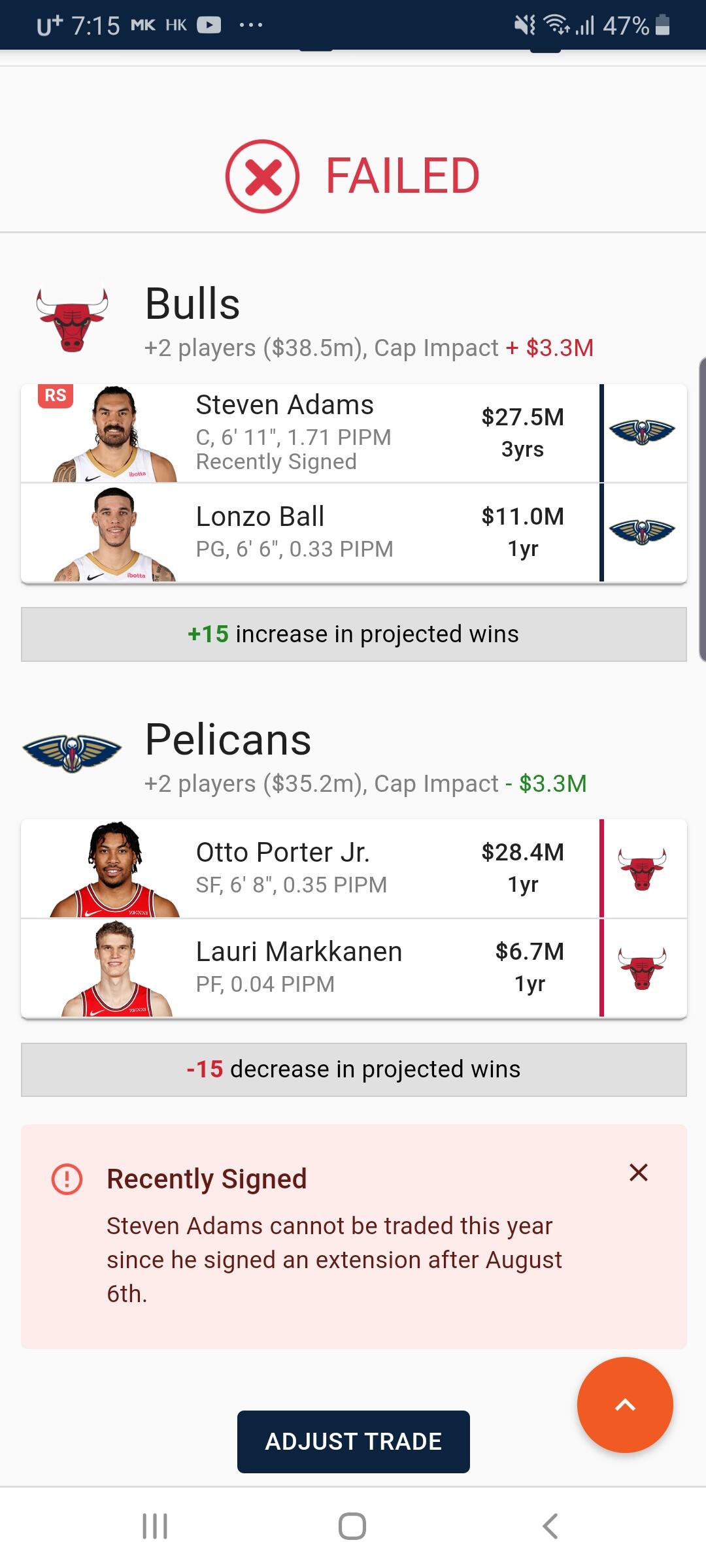
Task: Go back using the system back button
Action: pyautogui.click(x=550, y=1526)
